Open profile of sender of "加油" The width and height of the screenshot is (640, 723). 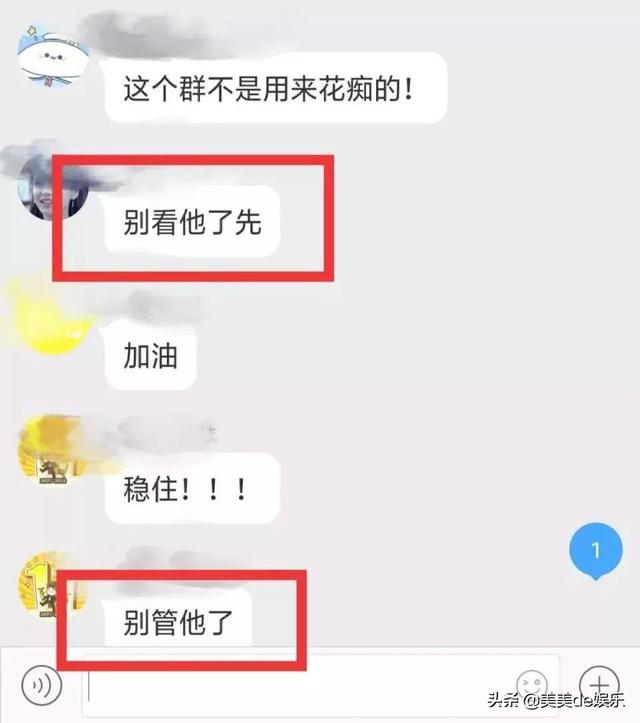coord(50,321)
